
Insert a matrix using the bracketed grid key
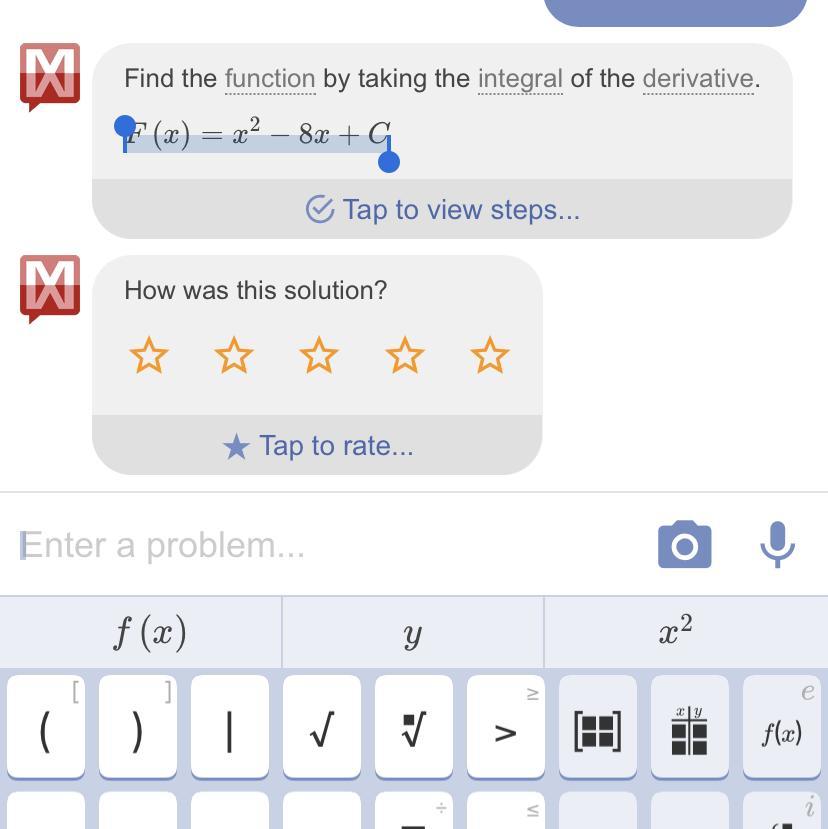click(598, 727)
